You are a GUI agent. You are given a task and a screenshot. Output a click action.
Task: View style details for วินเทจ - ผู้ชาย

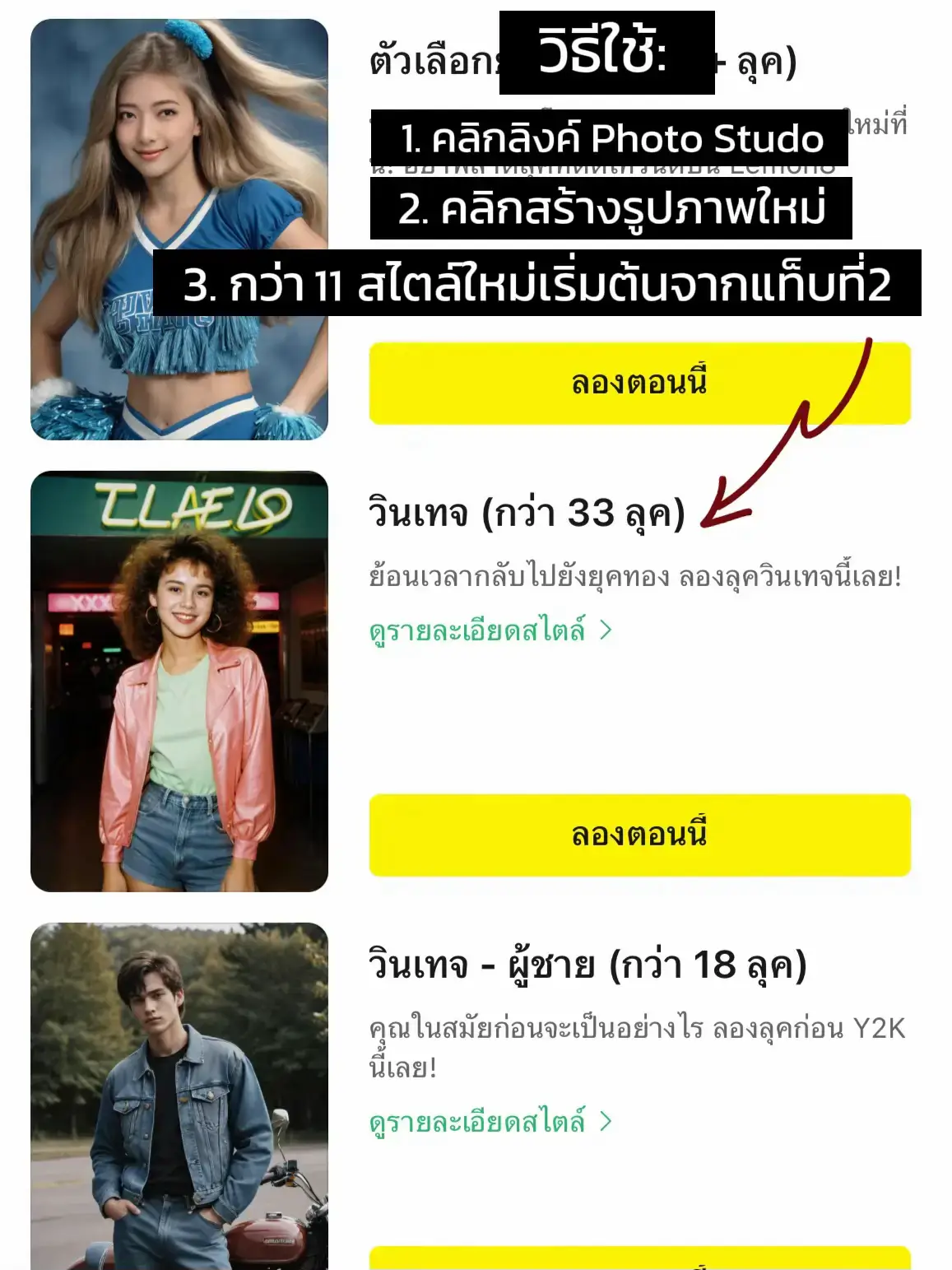(x=490, y=1122)
